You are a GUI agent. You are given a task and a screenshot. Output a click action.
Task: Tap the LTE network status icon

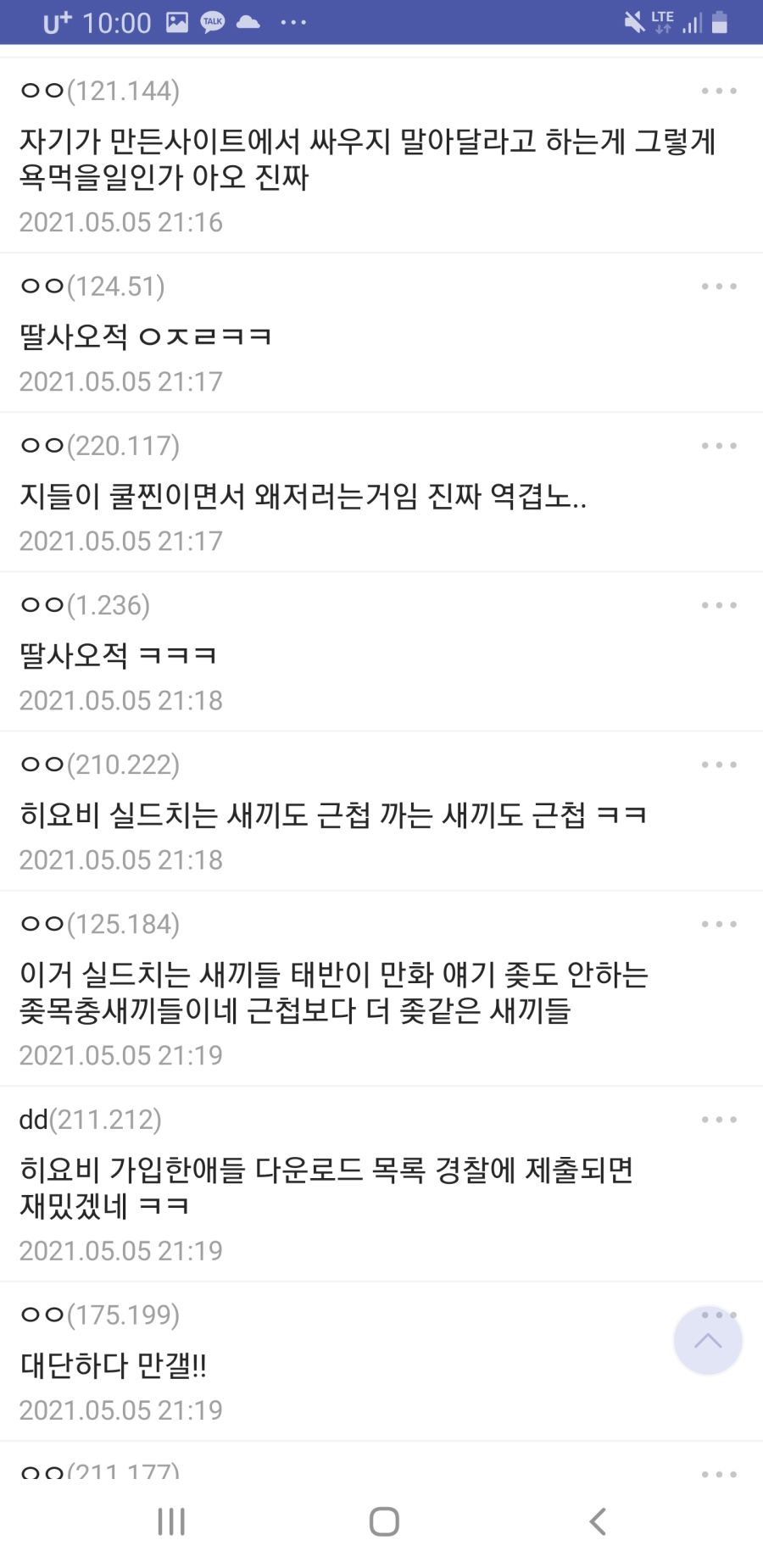(x=661, y=21)
